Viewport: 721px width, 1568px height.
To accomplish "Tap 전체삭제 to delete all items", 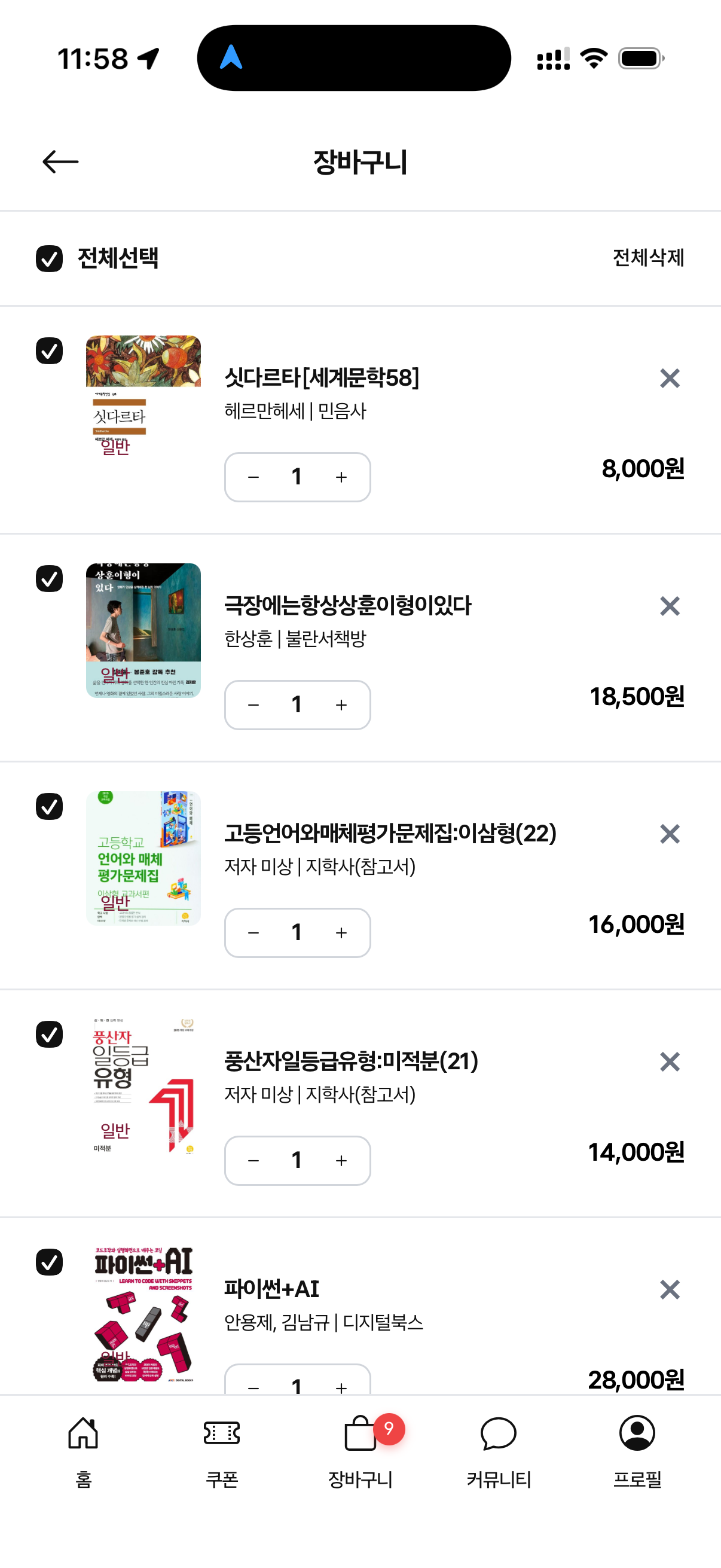I will (x=648, y=258).
